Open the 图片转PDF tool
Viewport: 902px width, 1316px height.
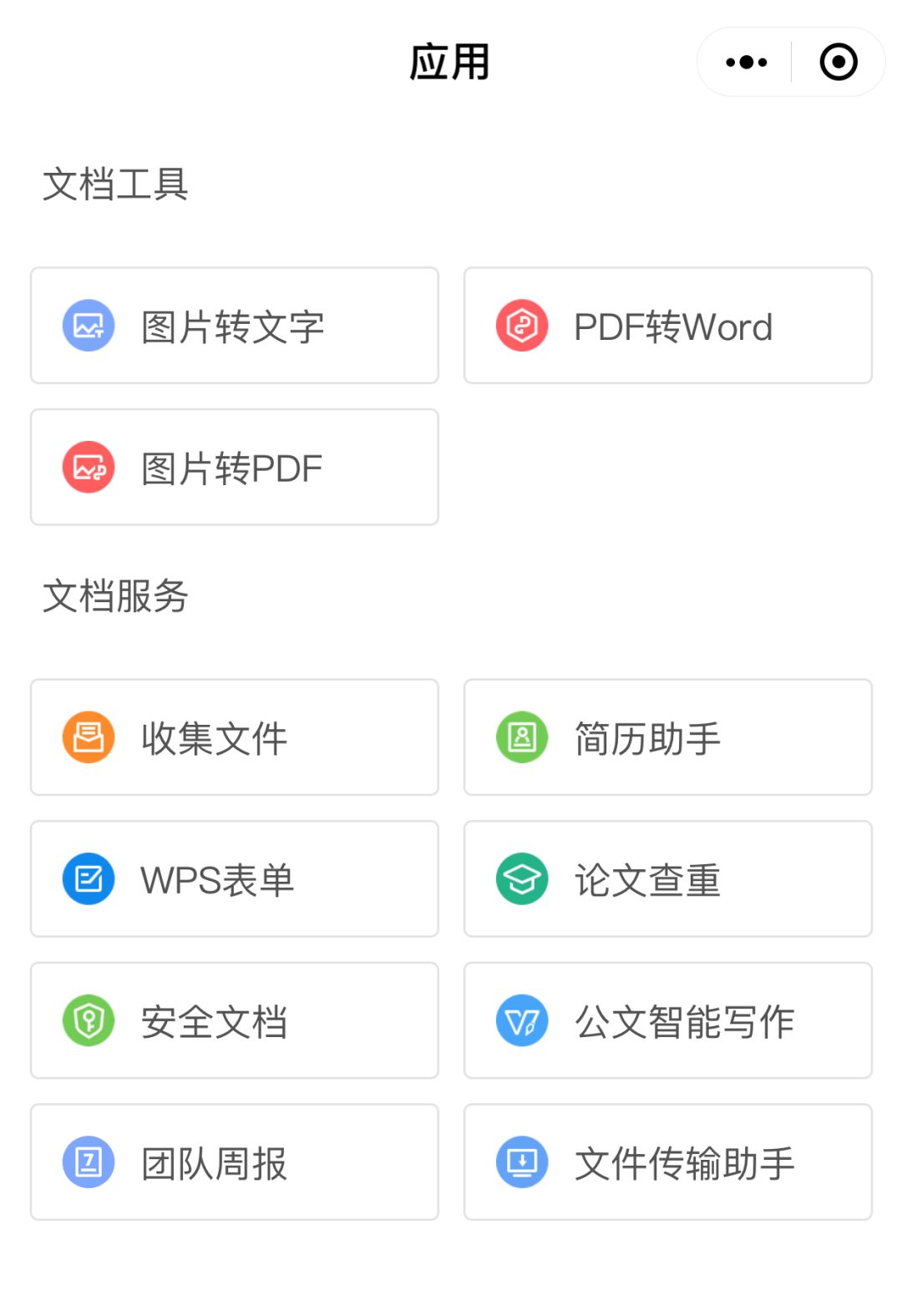coord(234,467)
